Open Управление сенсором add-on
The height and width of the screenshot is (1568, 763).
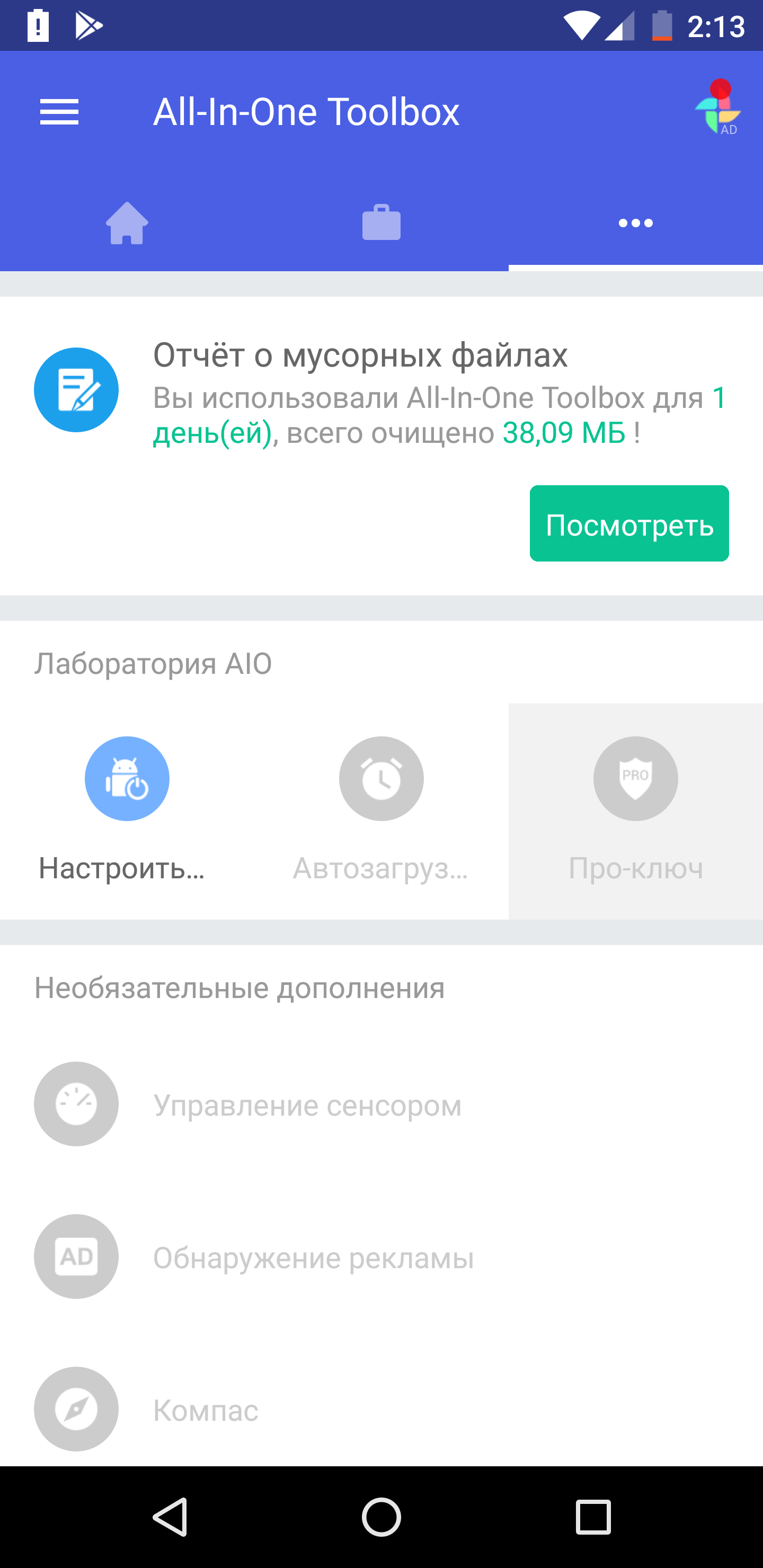pos(307,1104)
